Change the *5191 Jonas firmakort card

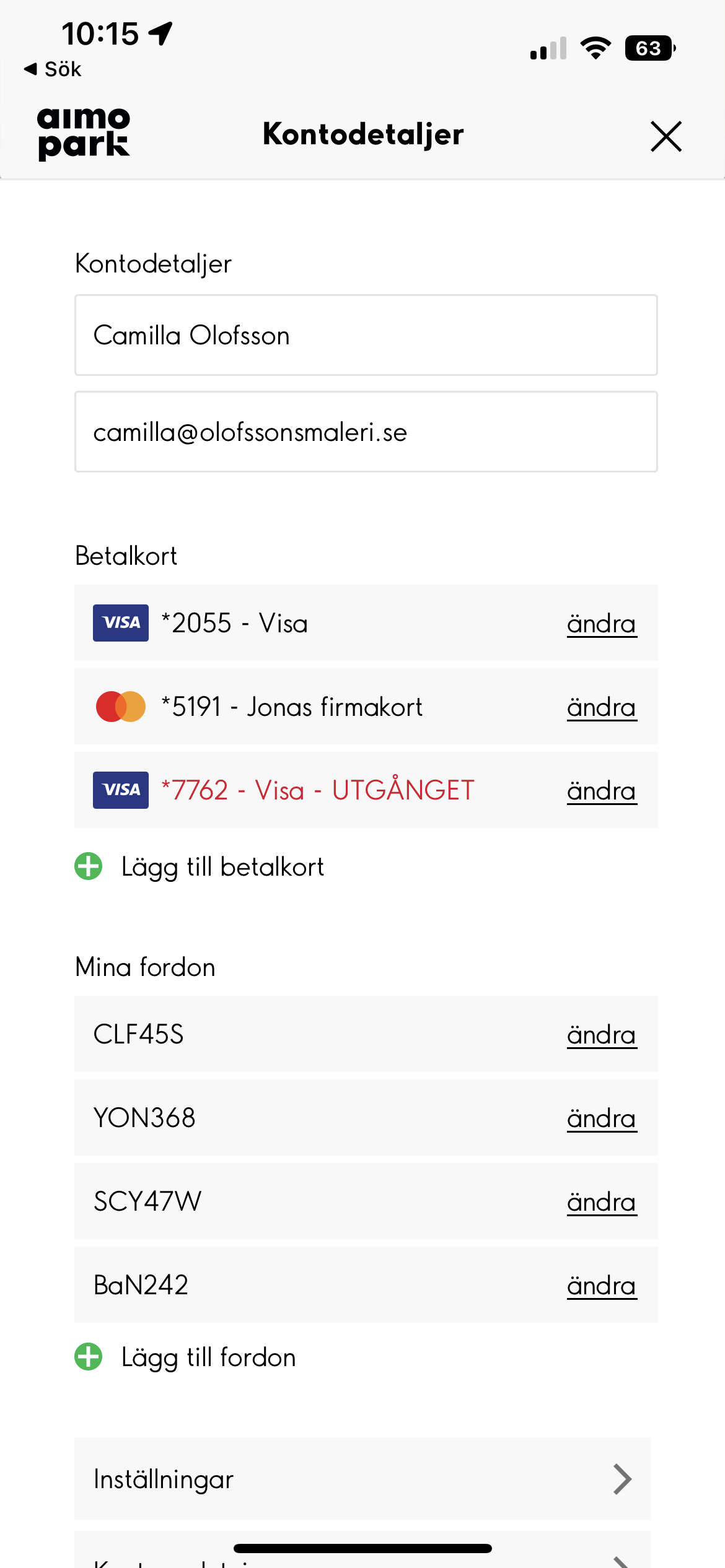pyautogui.click(x=601, y=707)
